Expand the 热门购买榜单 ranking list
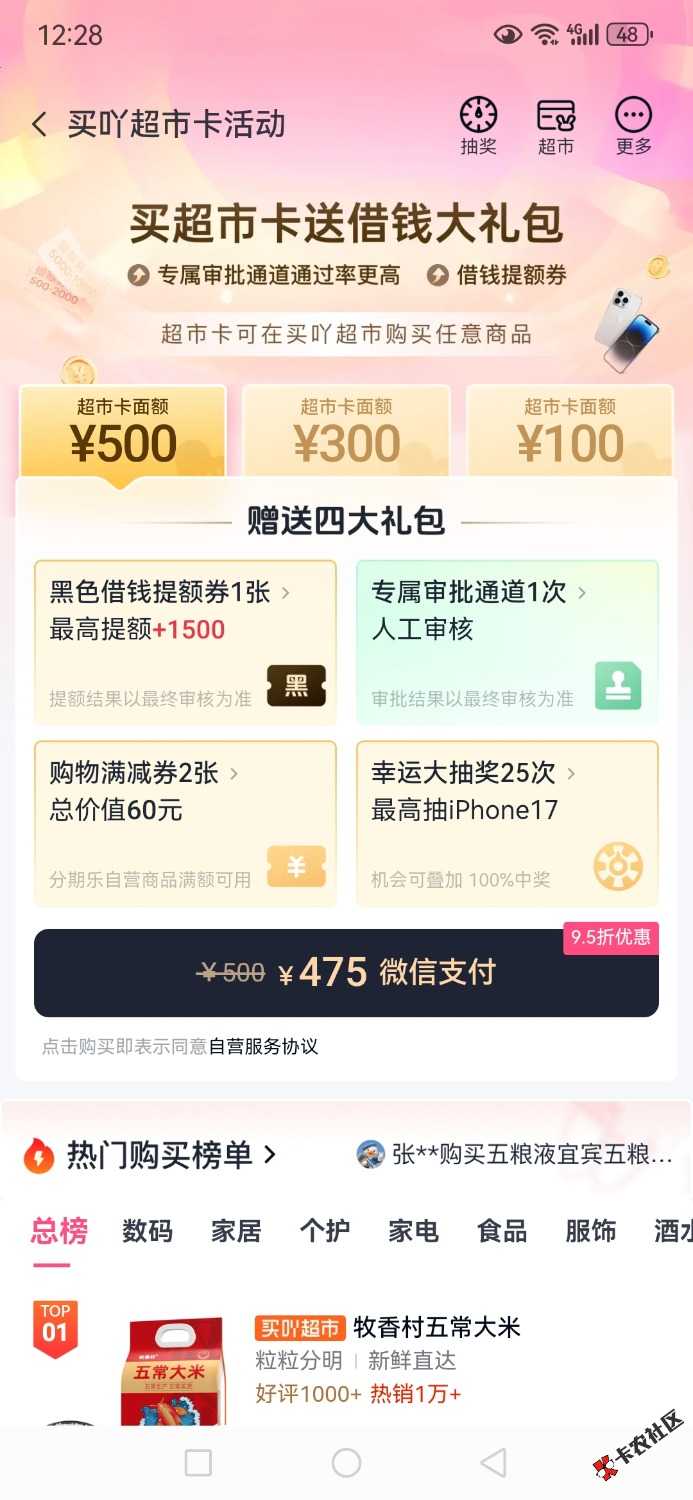The image size is (693, 1500). 170,1155
